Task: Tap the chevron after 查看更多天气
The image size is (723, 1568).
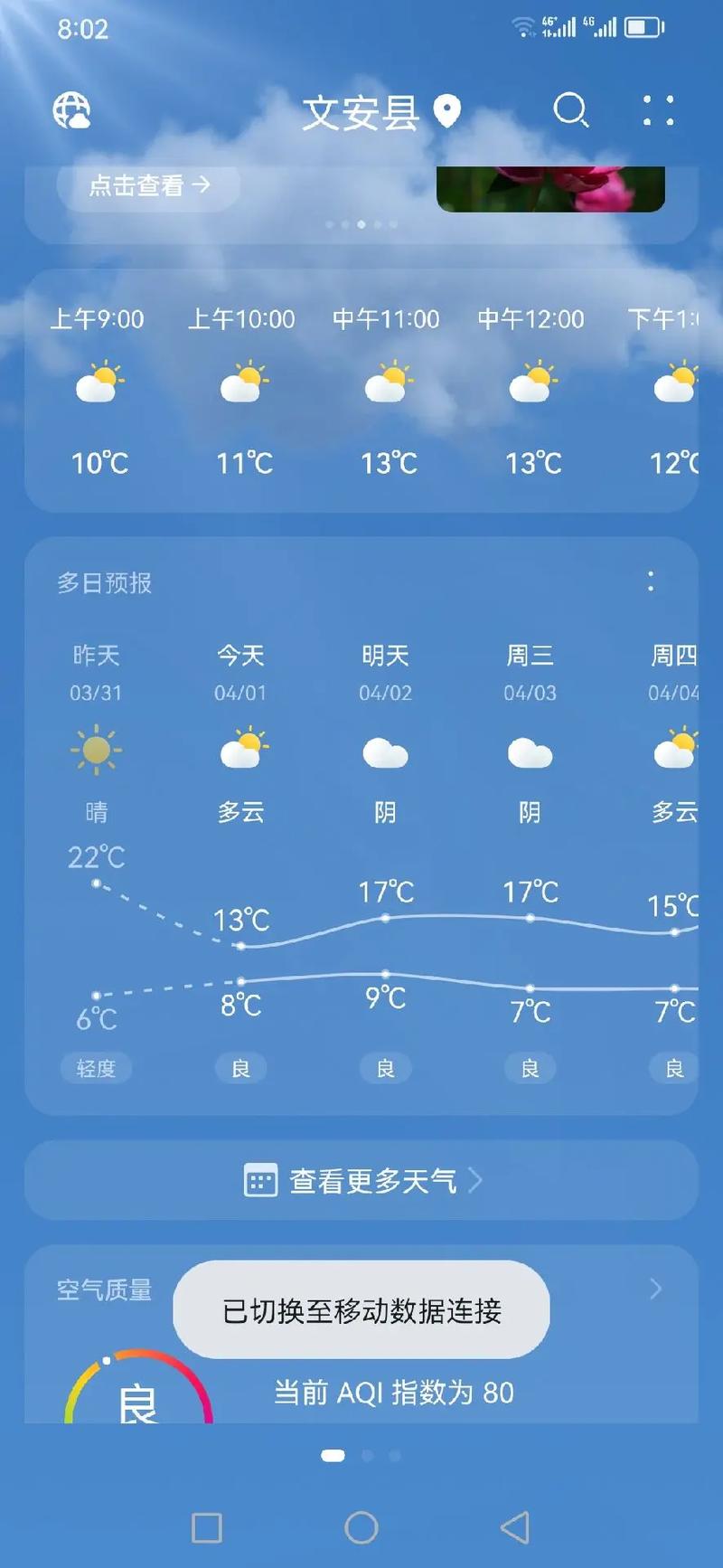Action: click(x=476, y=1181)
